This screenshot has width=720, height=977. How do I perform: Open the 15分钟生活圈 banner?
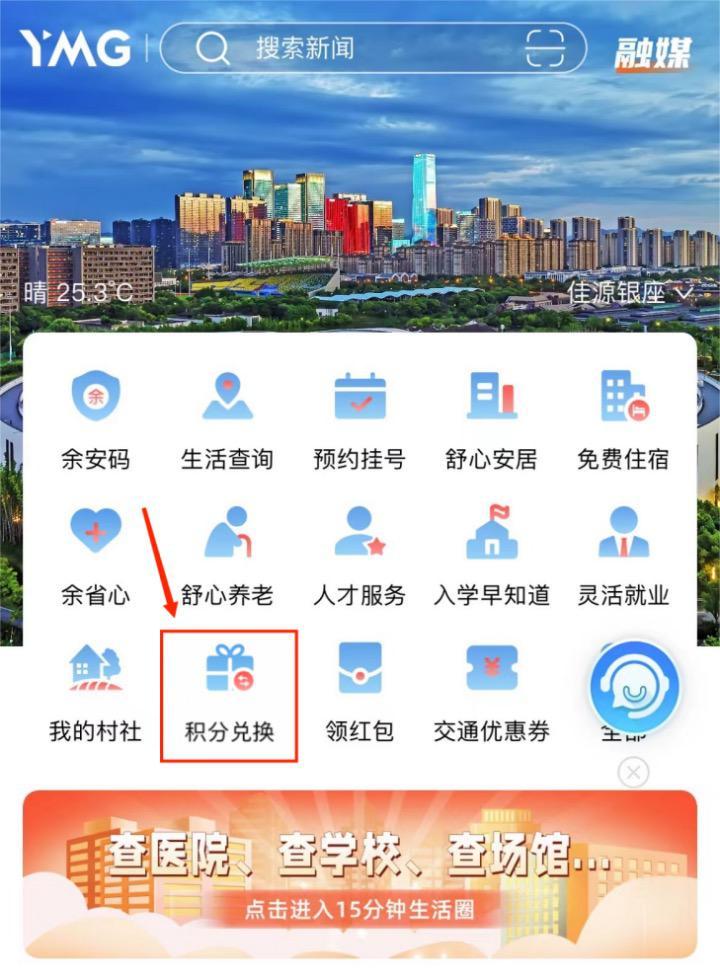(x=359, y=872)
